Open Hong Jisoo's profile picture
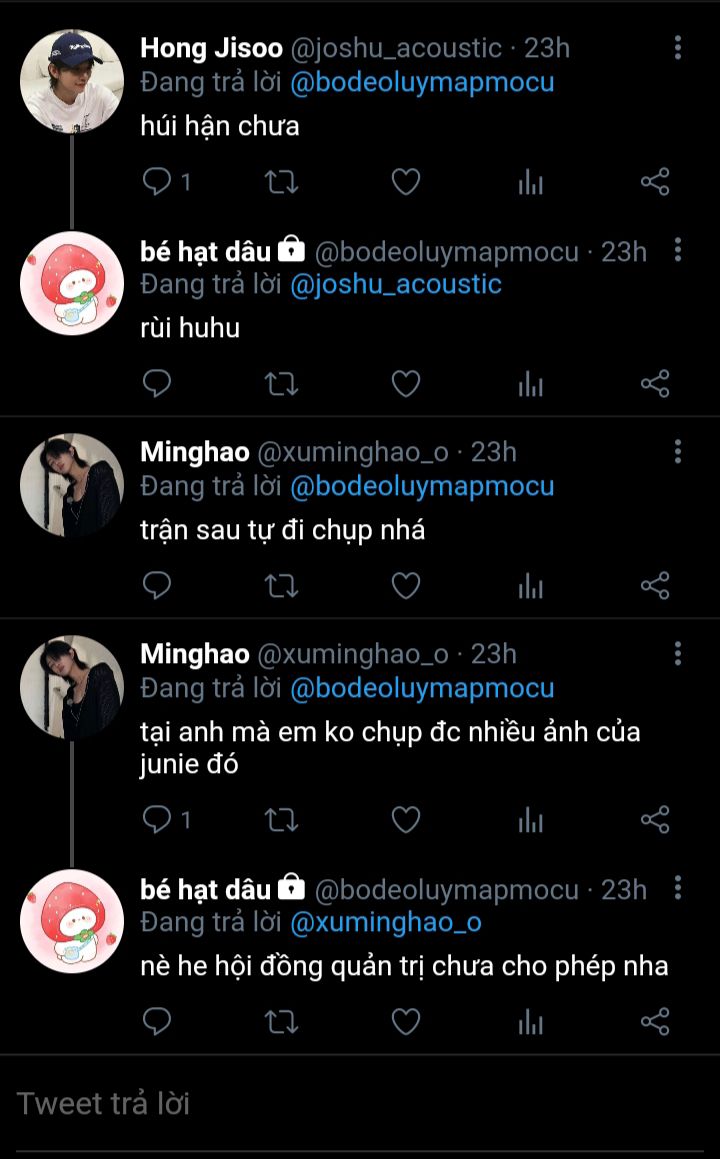This screenshot has width=720, height=1159. pyautogui.click(x=71, y=80)
